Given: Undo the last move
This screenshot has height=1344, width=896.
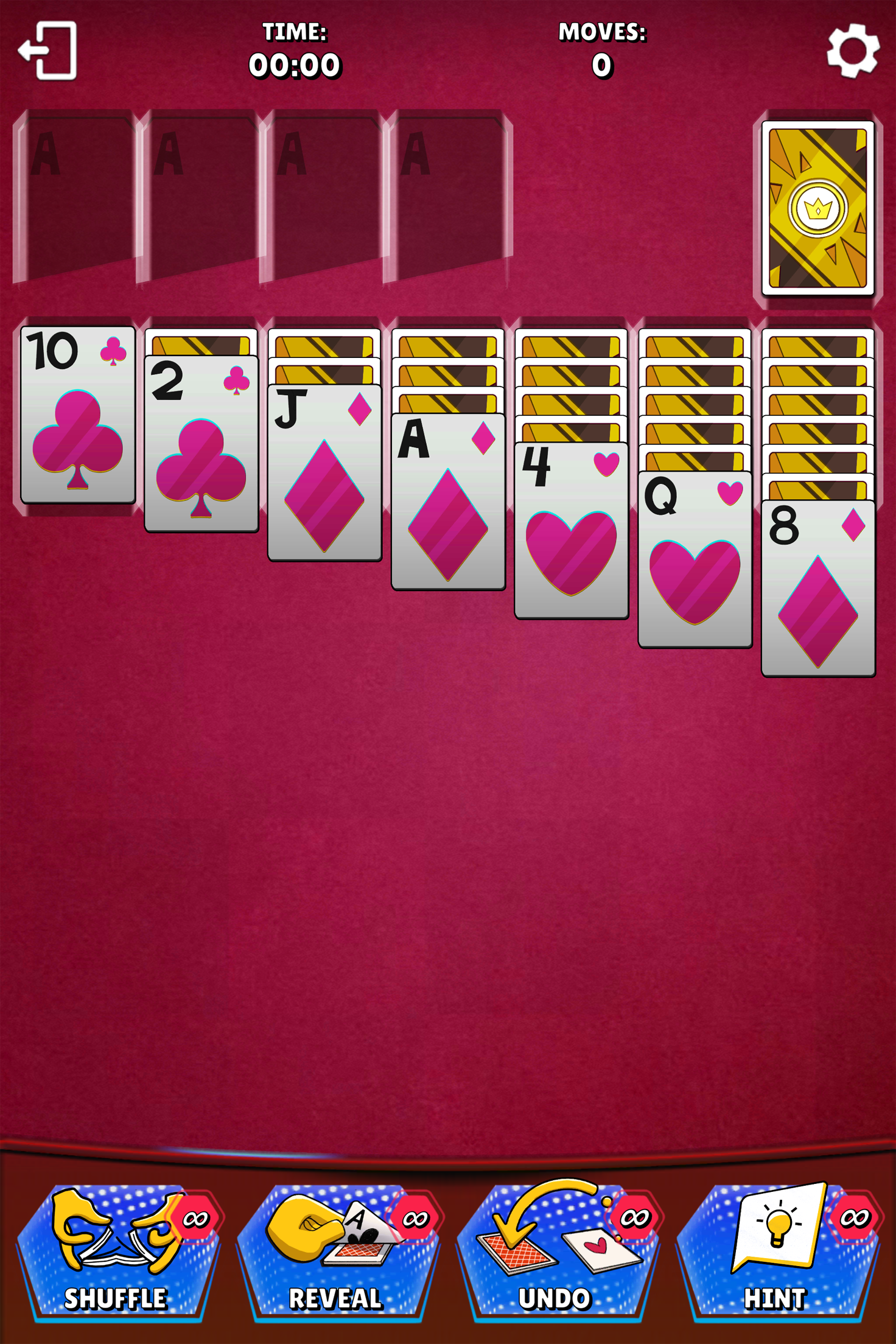Looking at the screenshot, I should click(x=556, y=1253).
